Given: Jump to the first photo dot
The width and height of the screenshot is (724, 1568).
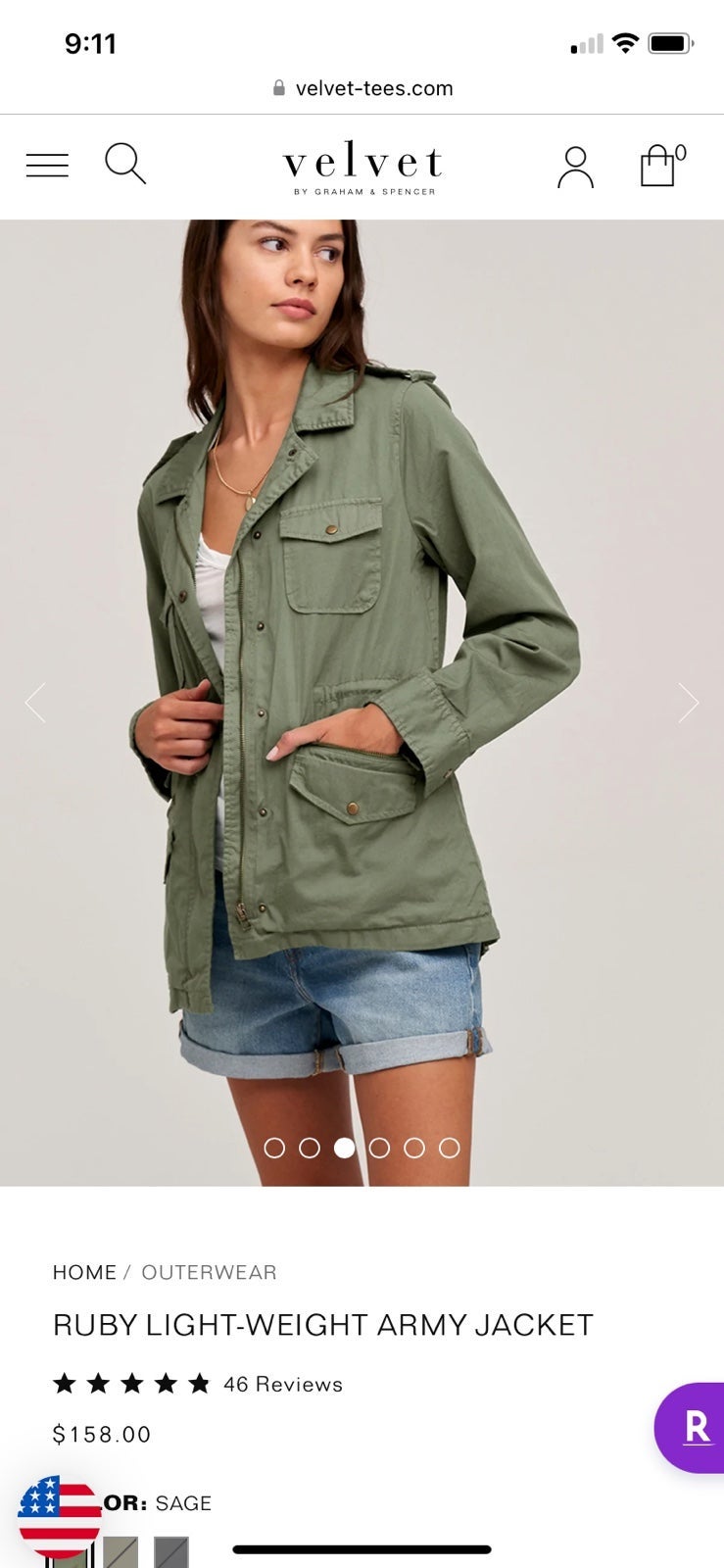Looking at the screenshot, I should point(274,1148).
